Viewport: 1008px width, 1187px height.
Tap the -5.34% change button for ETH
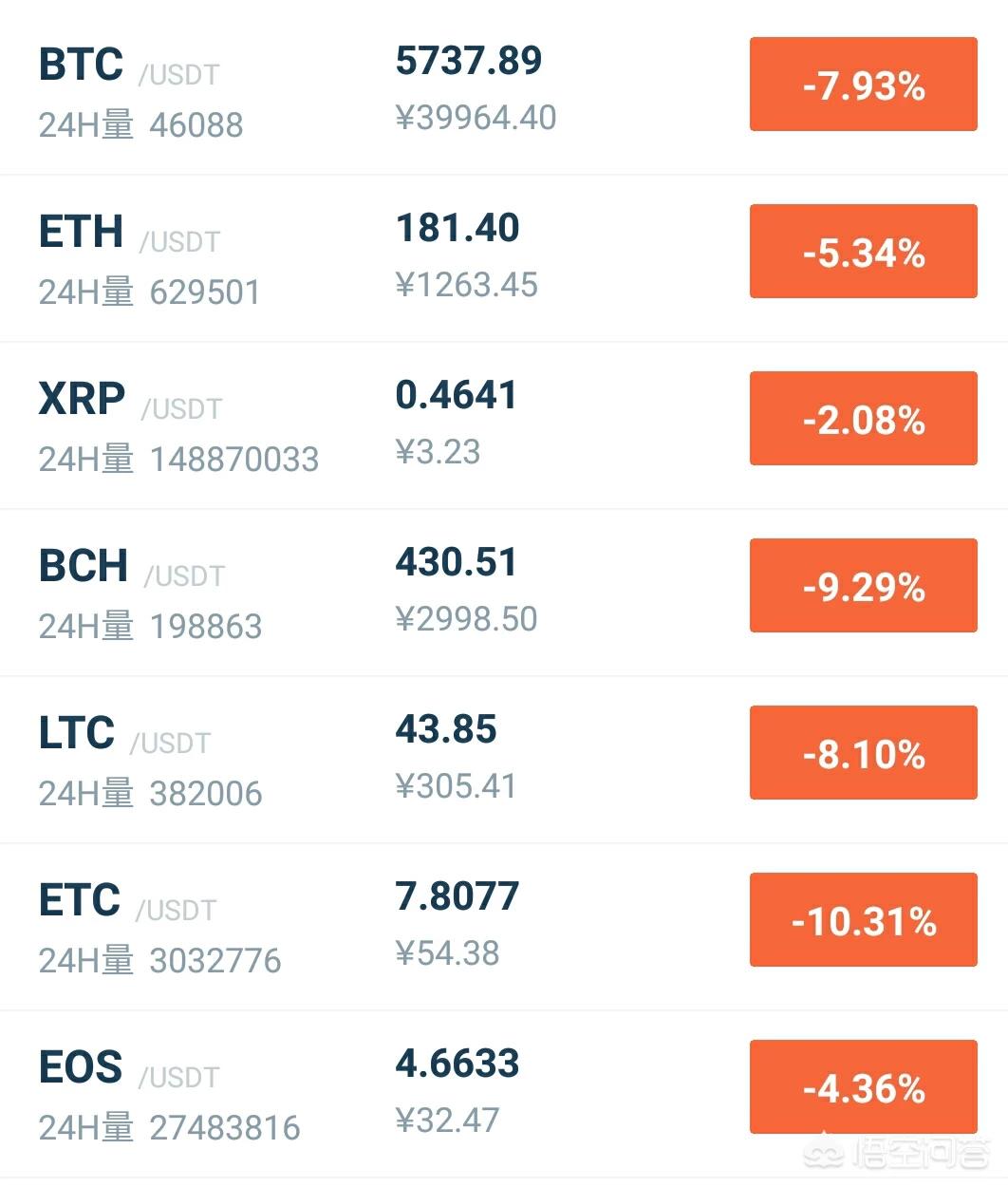[863, 252]
